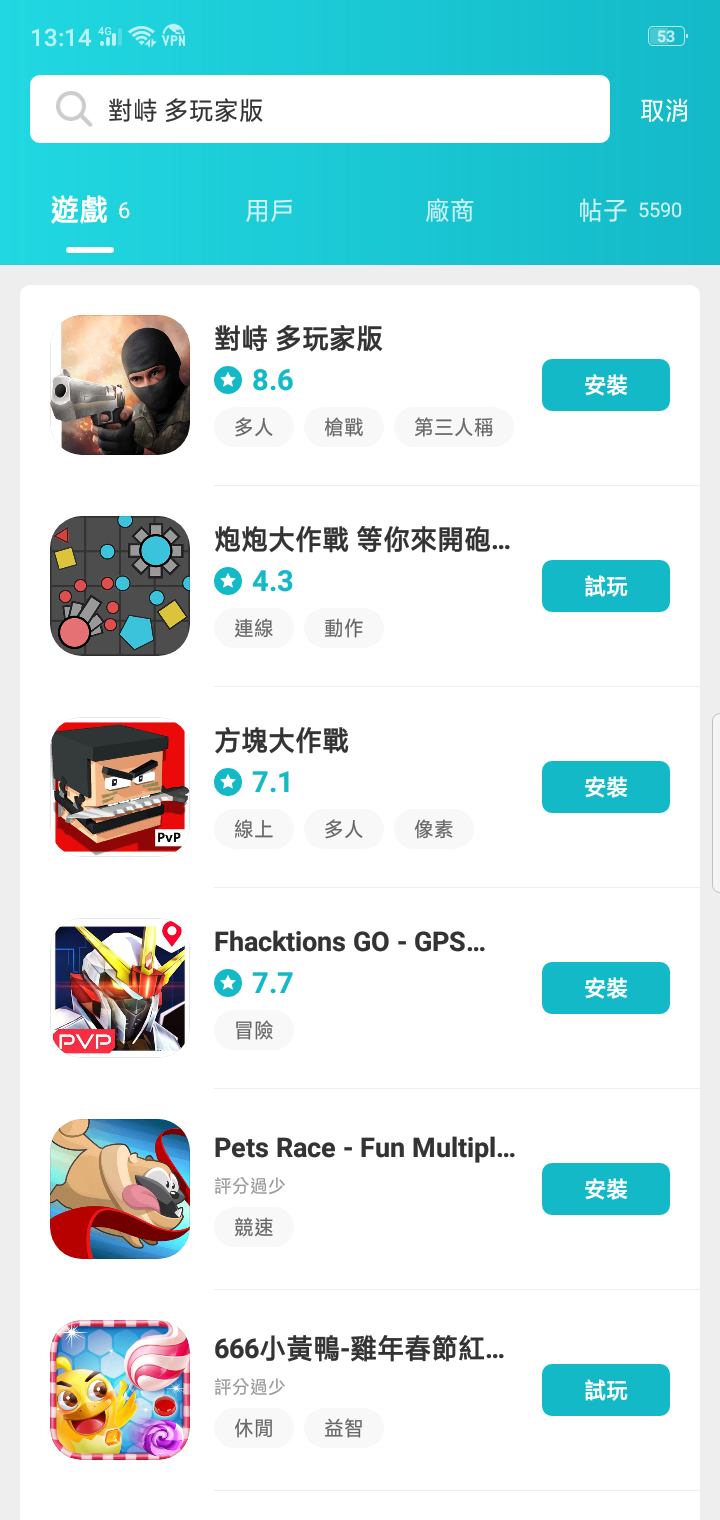Tap the 對峙 多玩家版 game icon
The image size is (720, 1520).
point(119,384)
